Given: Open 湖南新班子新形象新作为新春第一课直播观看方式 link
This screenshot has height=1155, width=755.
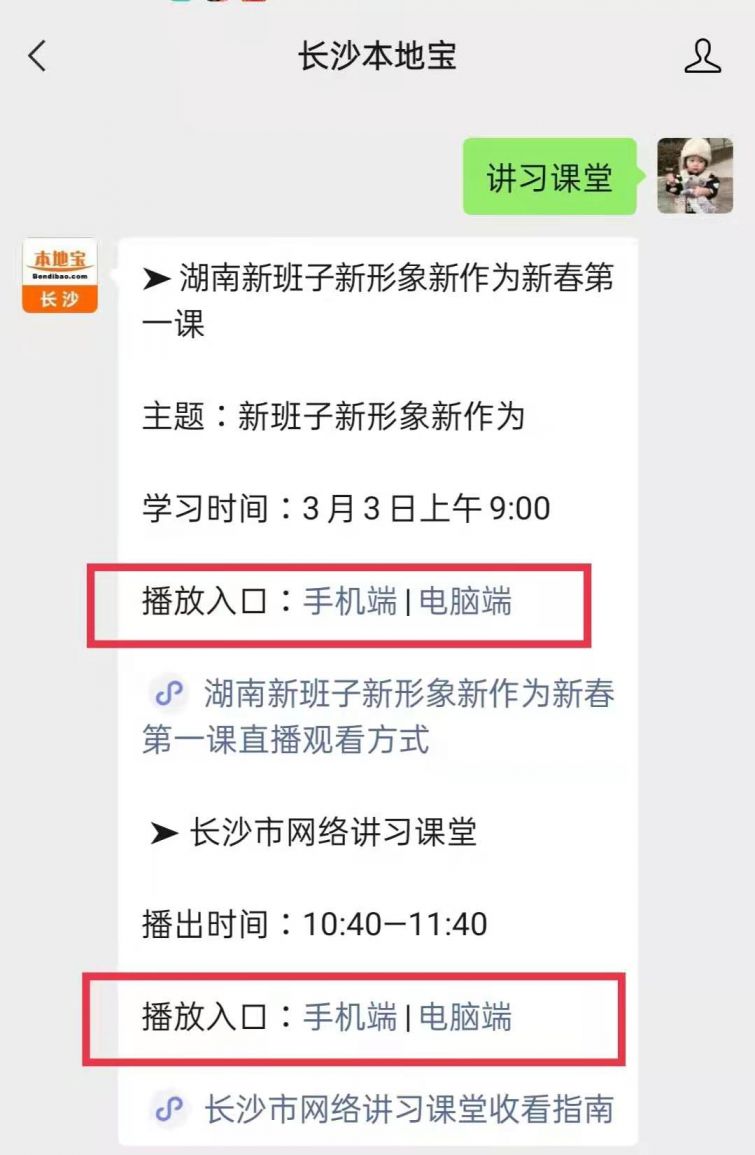Looking at the screenshot, I should tap(380, 716).
